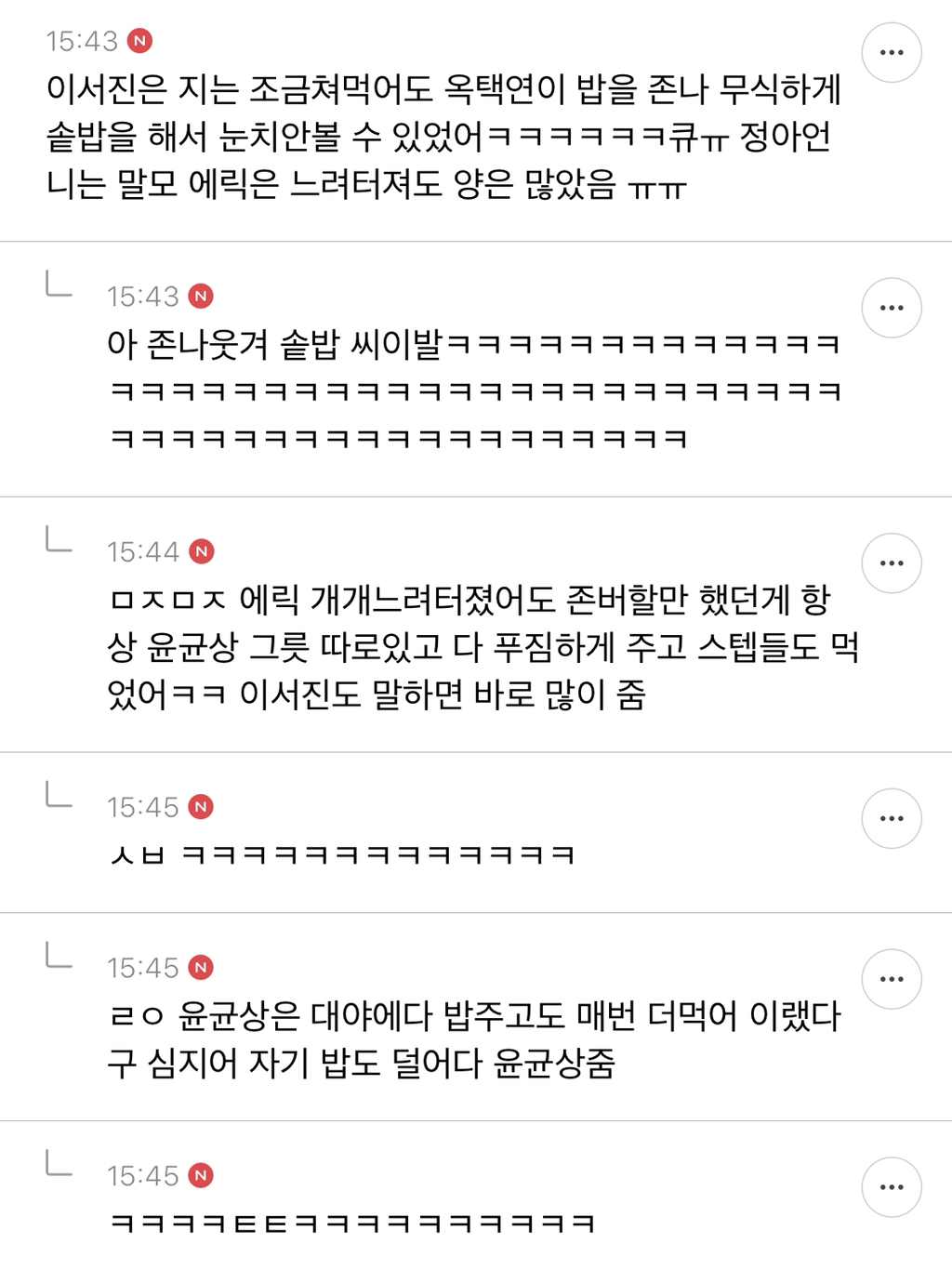Open more options on the ㅅㅂ ㅋㅋㅋ reply
The width and height of the screenshot is (952, 1270).
[891, 818]
